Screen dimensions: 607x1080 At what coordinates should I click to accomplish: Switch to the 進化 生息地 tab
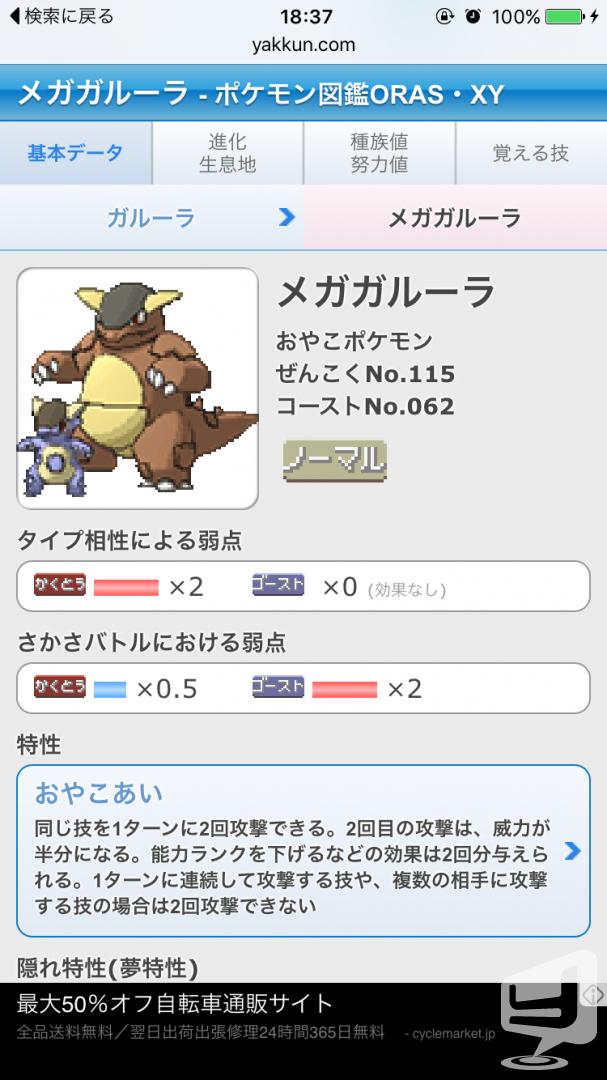pyautogui.click(x=227, y=153)
